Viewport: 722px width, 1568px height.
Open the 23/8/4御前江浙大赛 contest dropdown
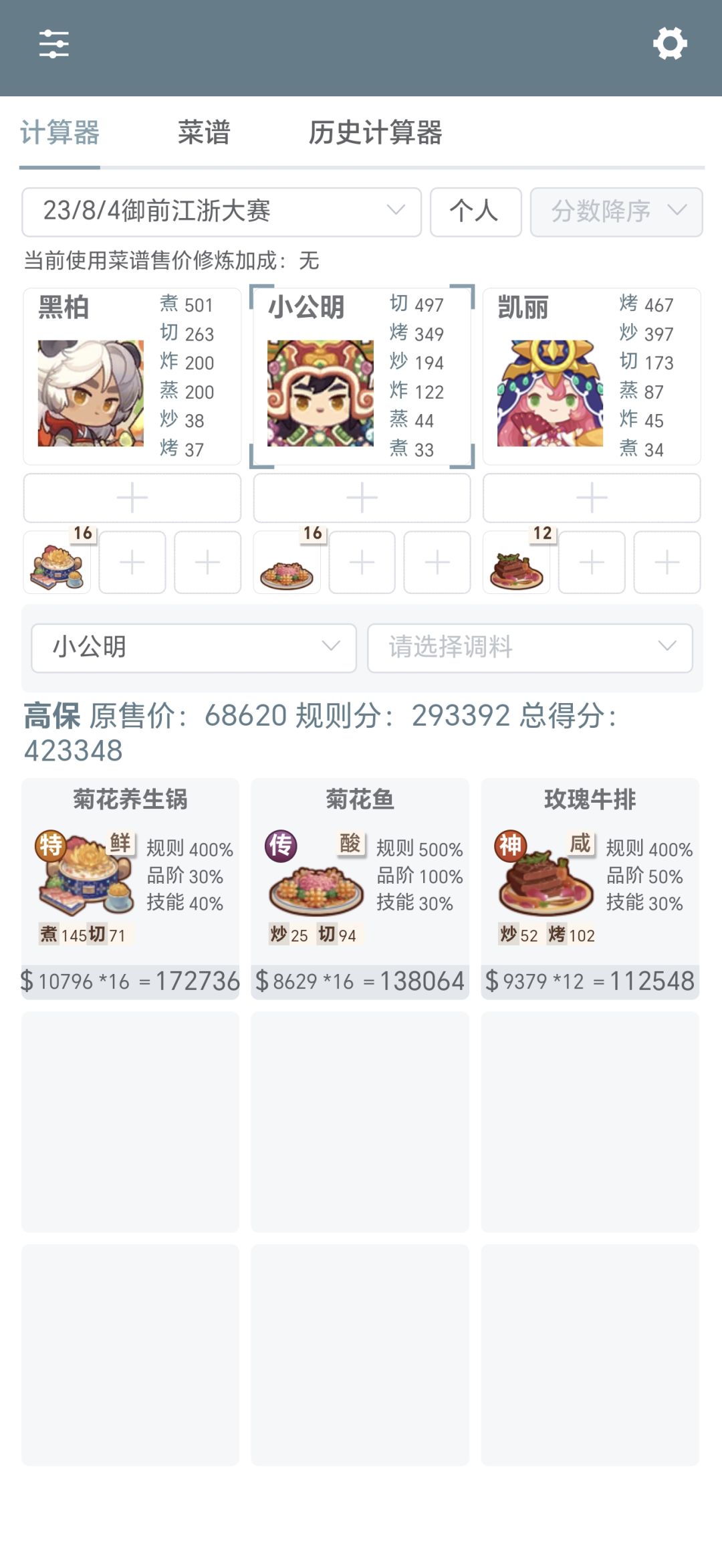pos(221,211)
